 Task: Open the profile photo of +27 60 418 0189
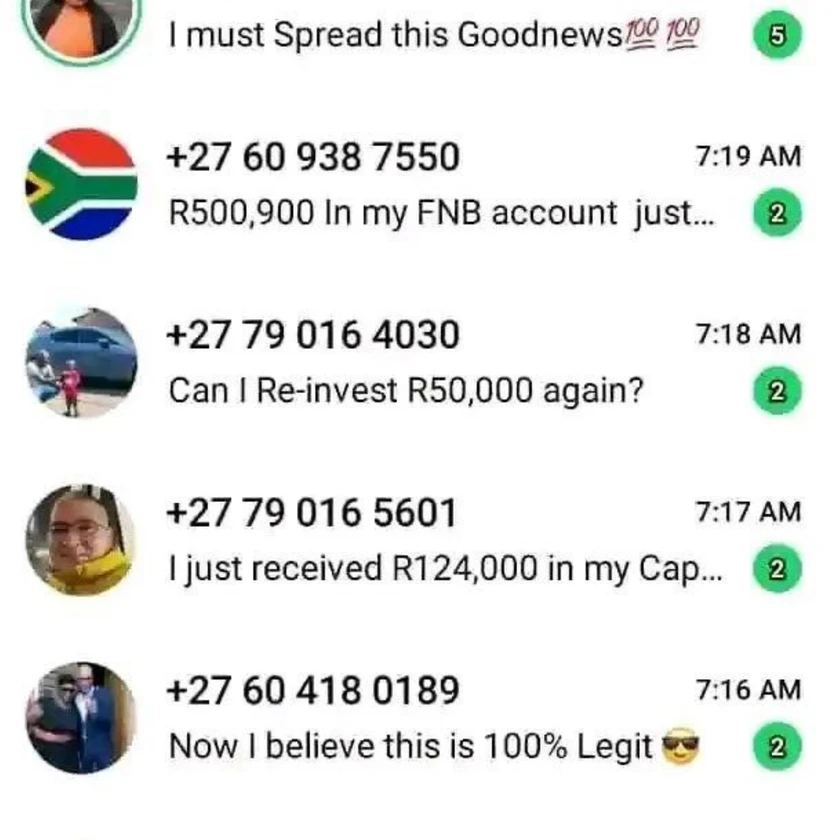click(x=80, y=717)
